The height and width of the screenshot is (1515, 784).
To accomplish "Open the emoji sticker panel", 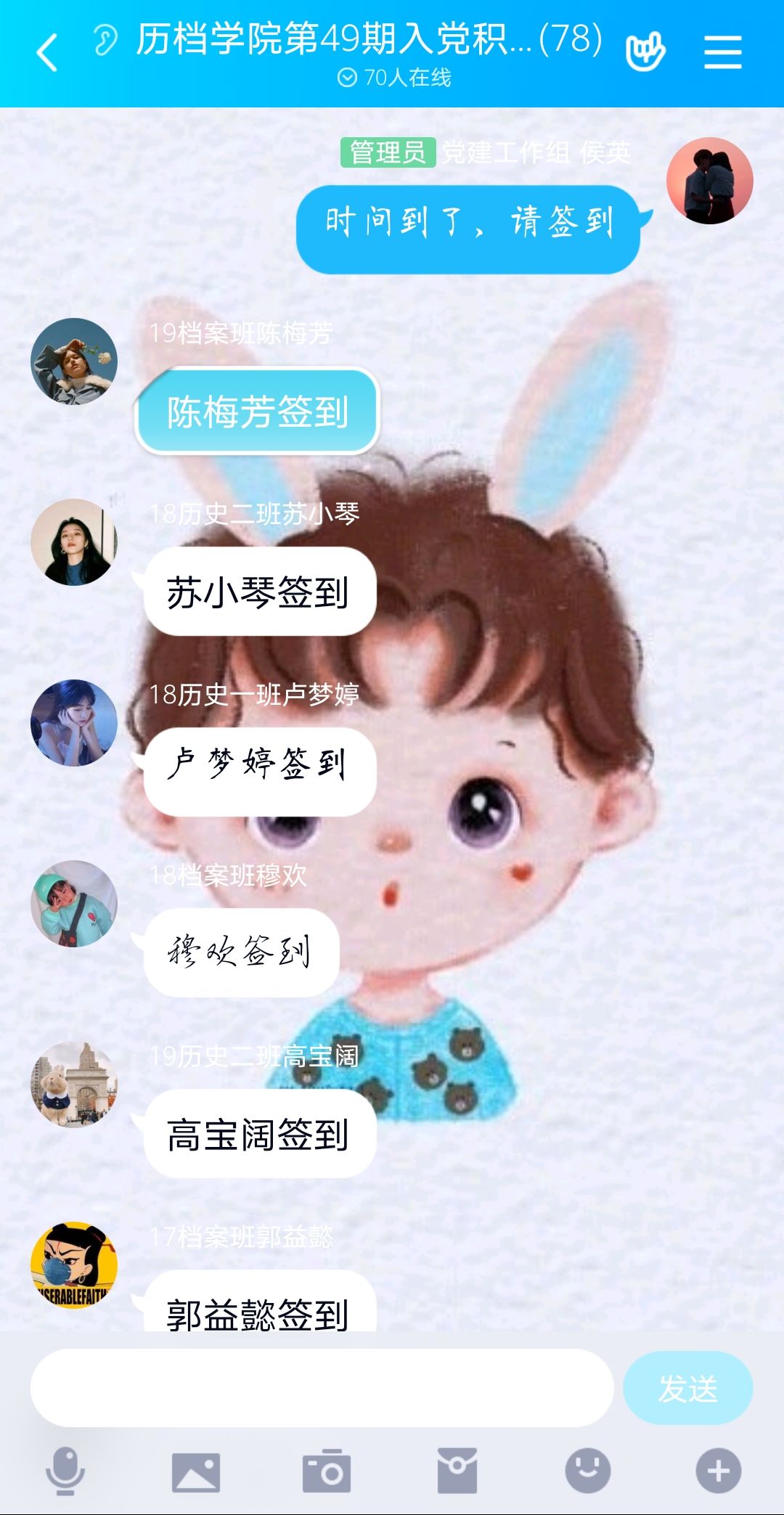I will tap(587, 1471).
